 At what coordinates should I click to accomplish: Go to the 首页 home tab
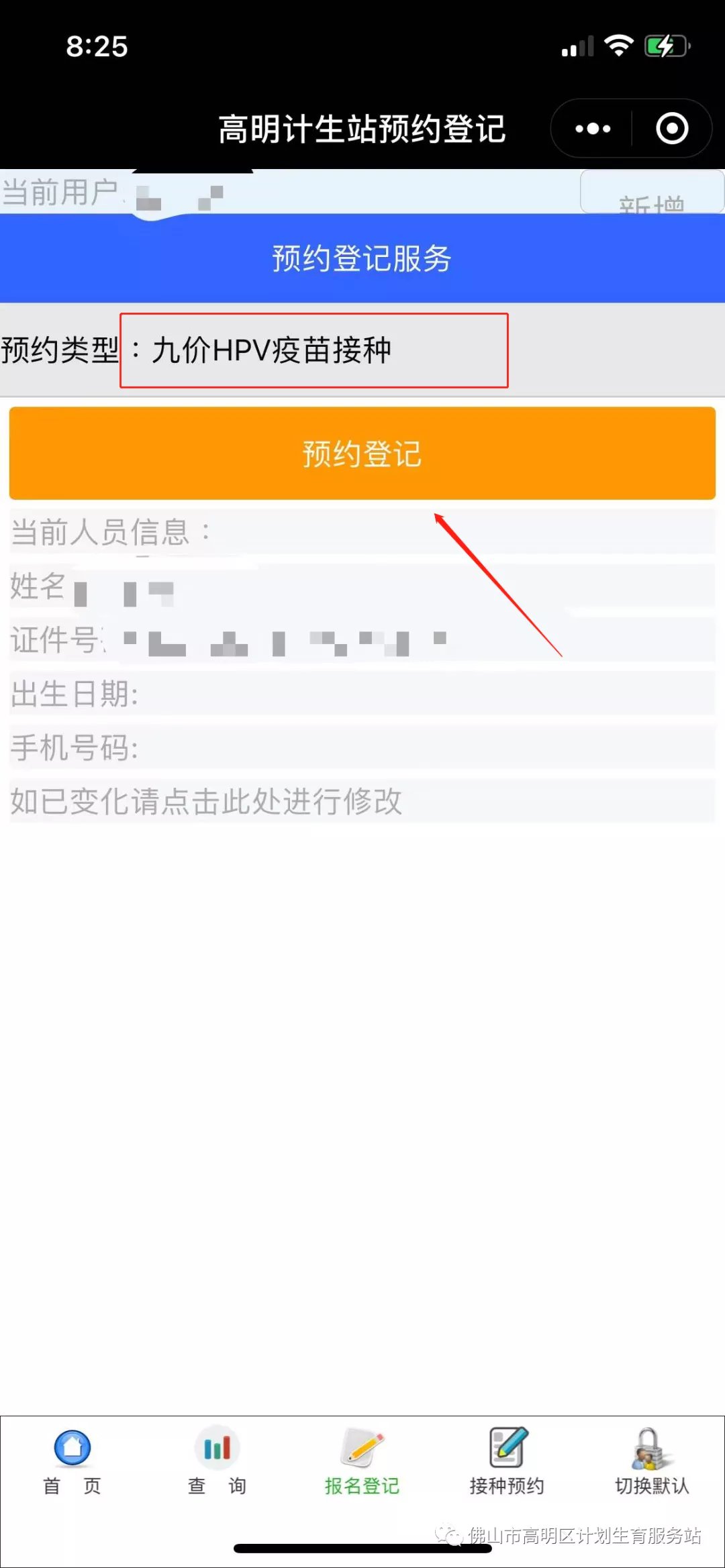[72, 1464]
